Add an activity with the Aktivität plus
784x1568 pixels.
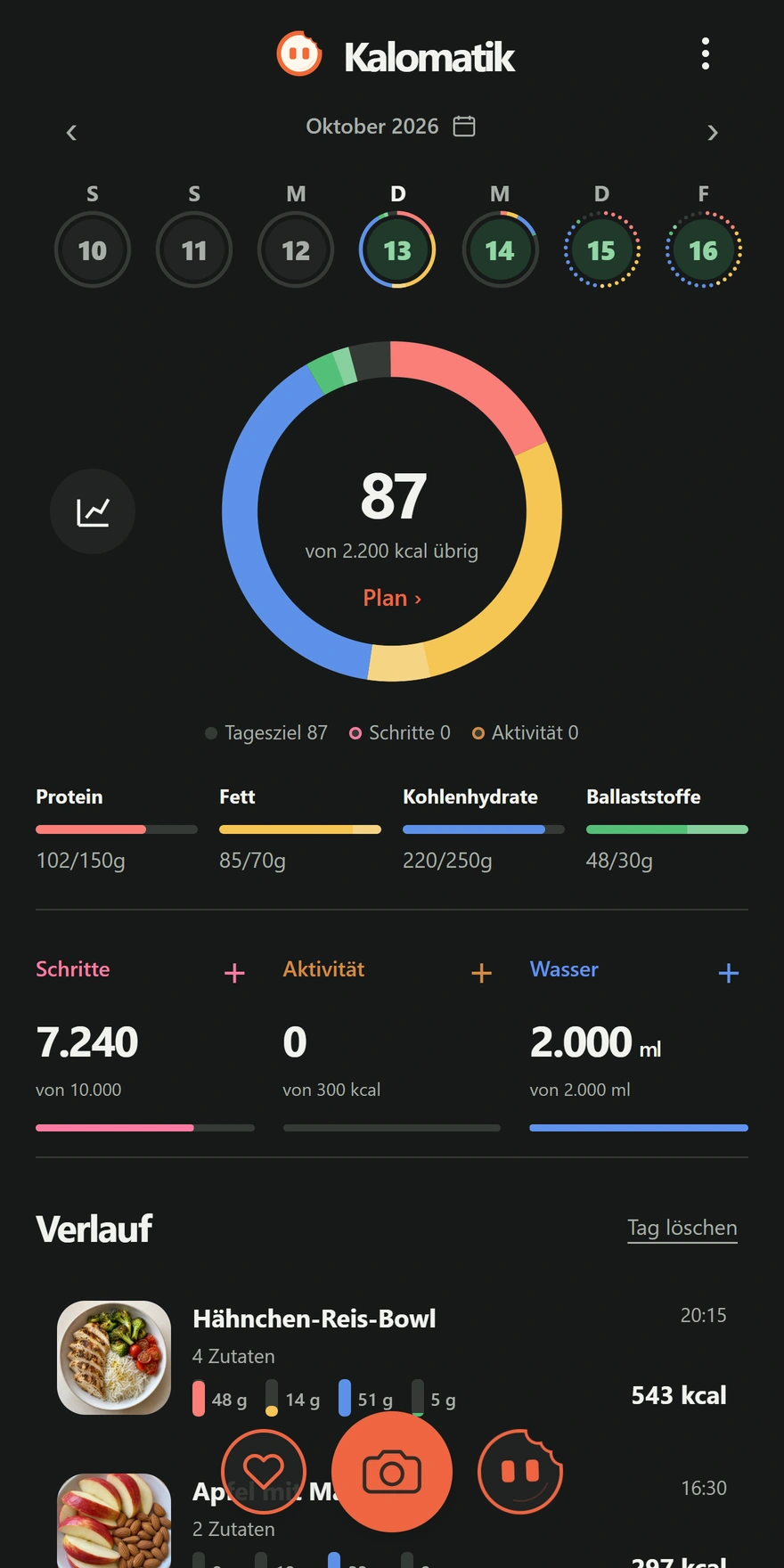481,973
